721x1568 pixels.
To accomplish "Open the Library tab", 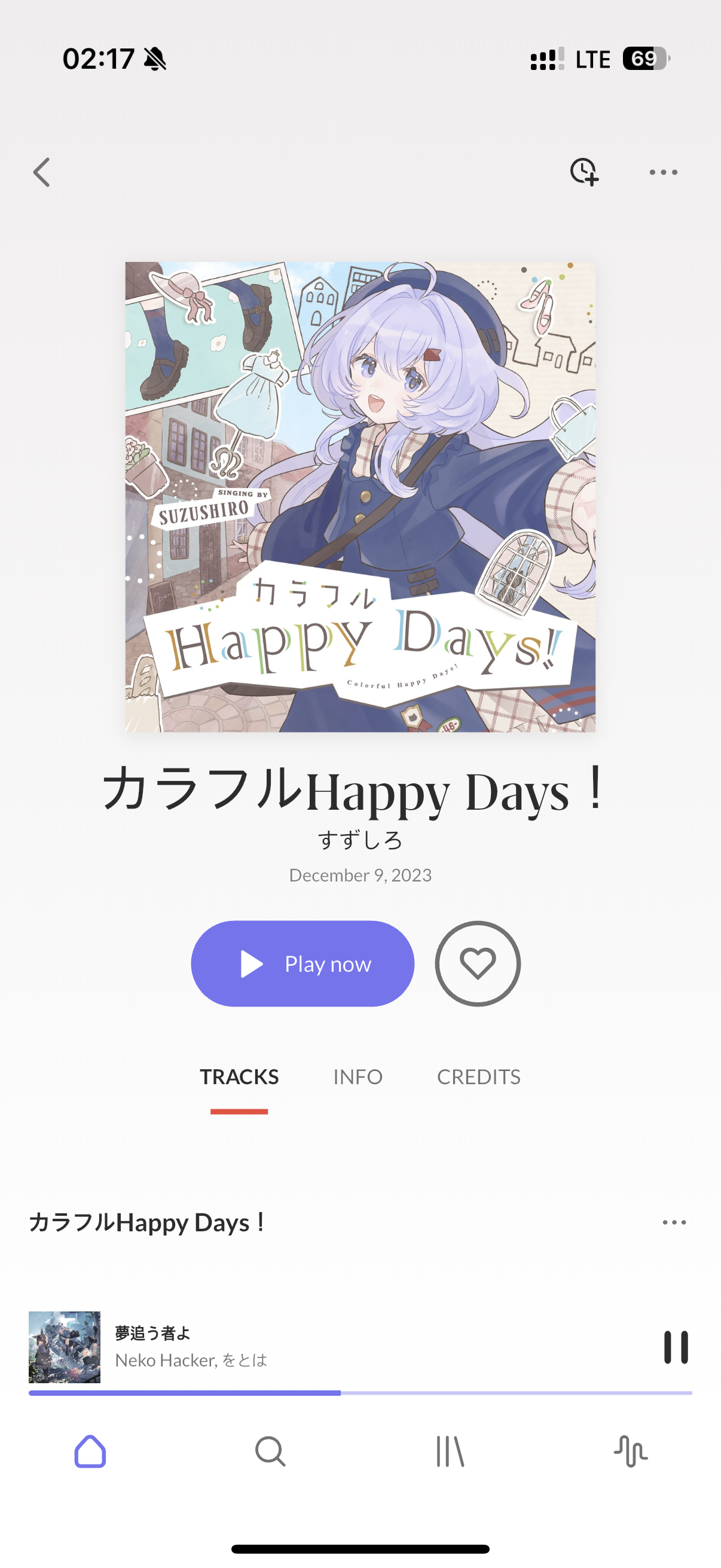I will click(450, 1452).
